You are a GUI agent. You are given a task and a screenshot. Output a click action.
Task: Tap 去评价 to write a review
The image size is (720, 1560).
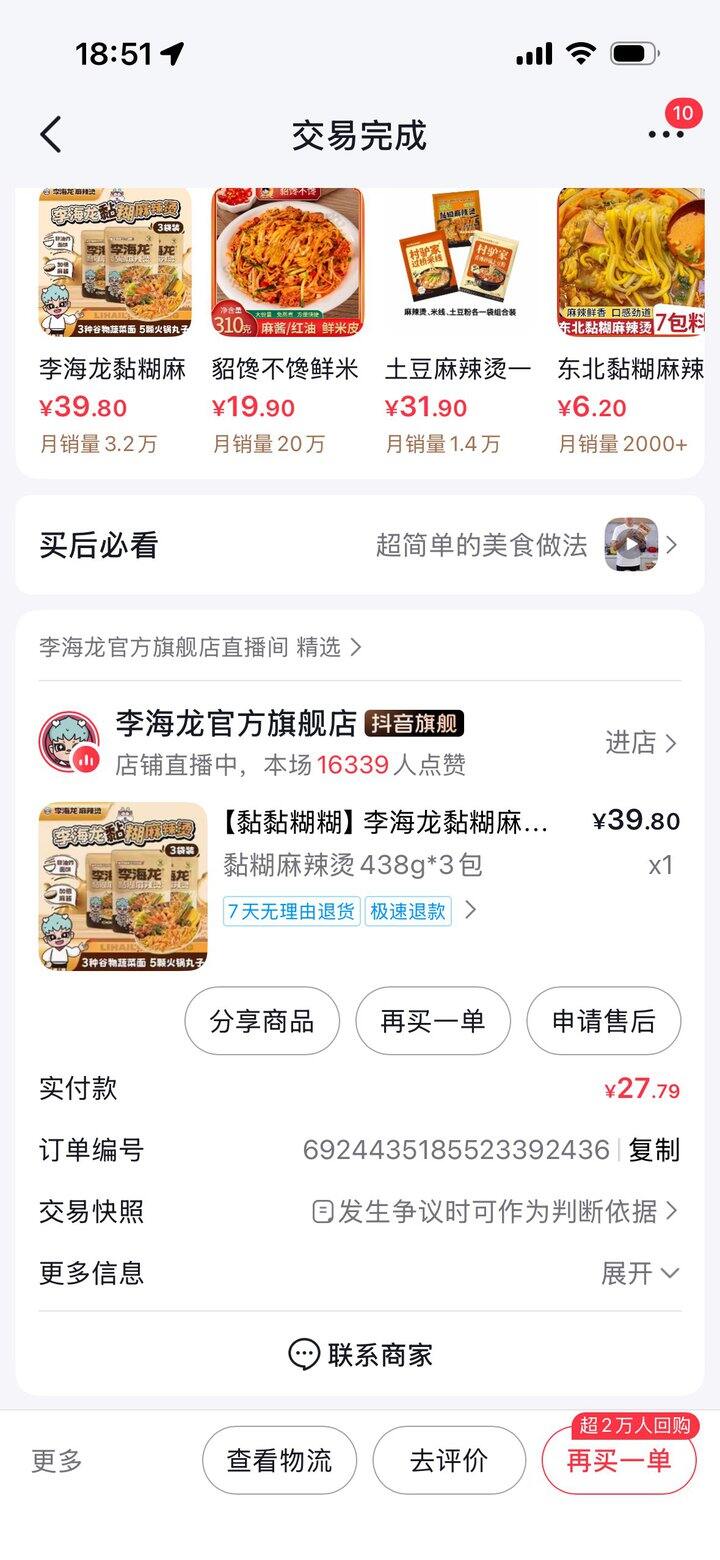pos(449,1460)
